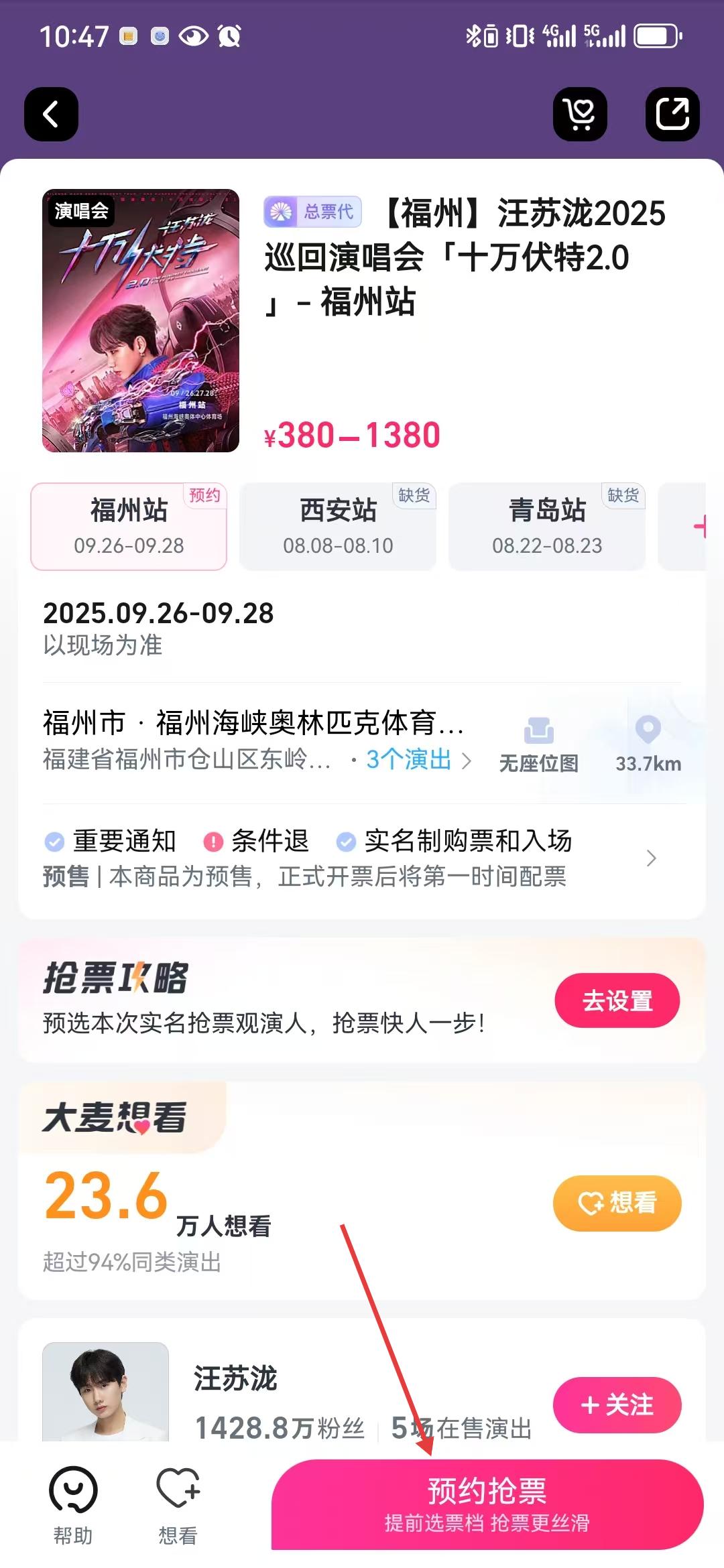Tap 预约抢票 to reserve tickets
The image size is (724, 1568).
tap(487, 1504)
